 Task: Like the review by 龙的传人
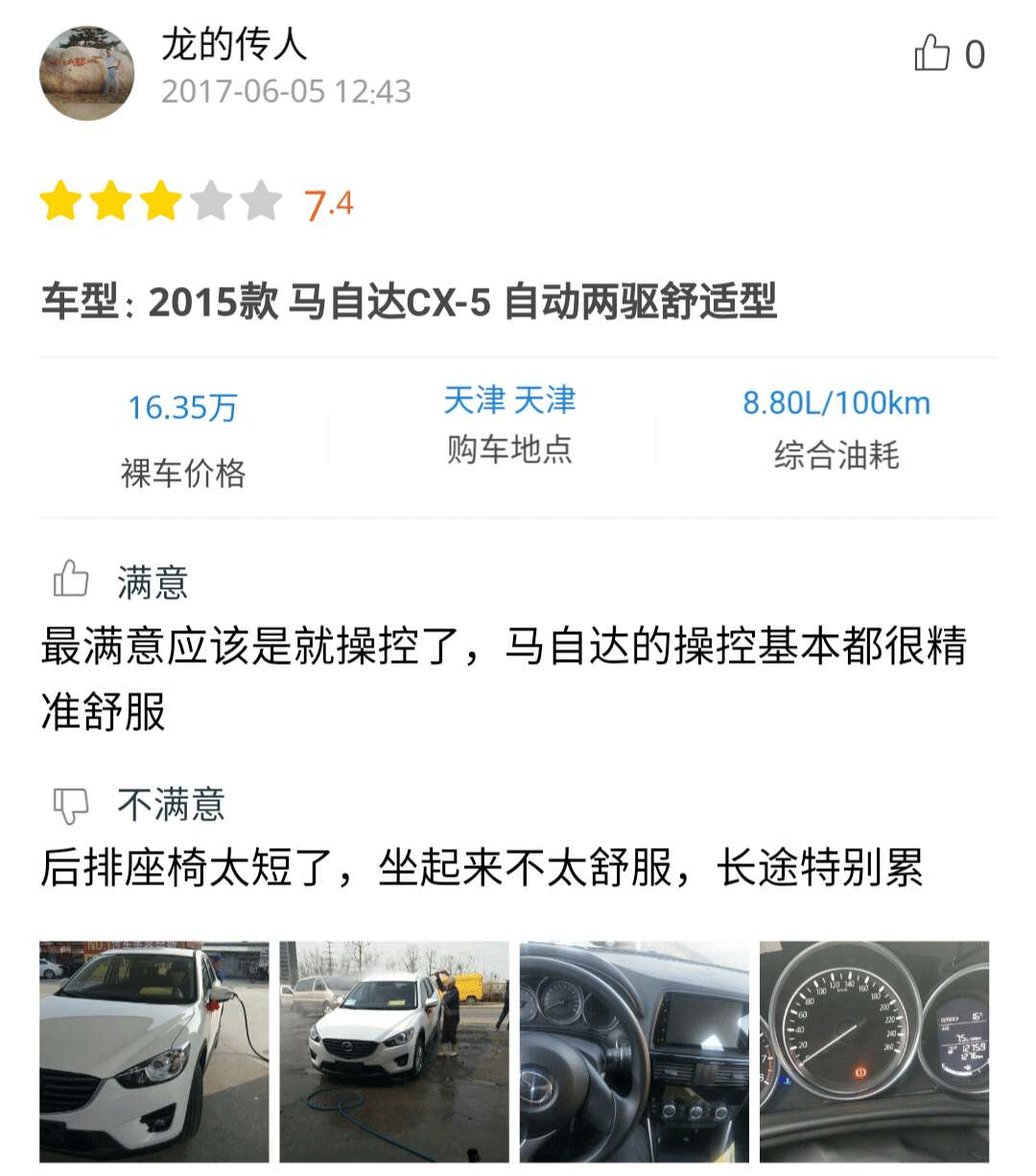click(931, 54)
